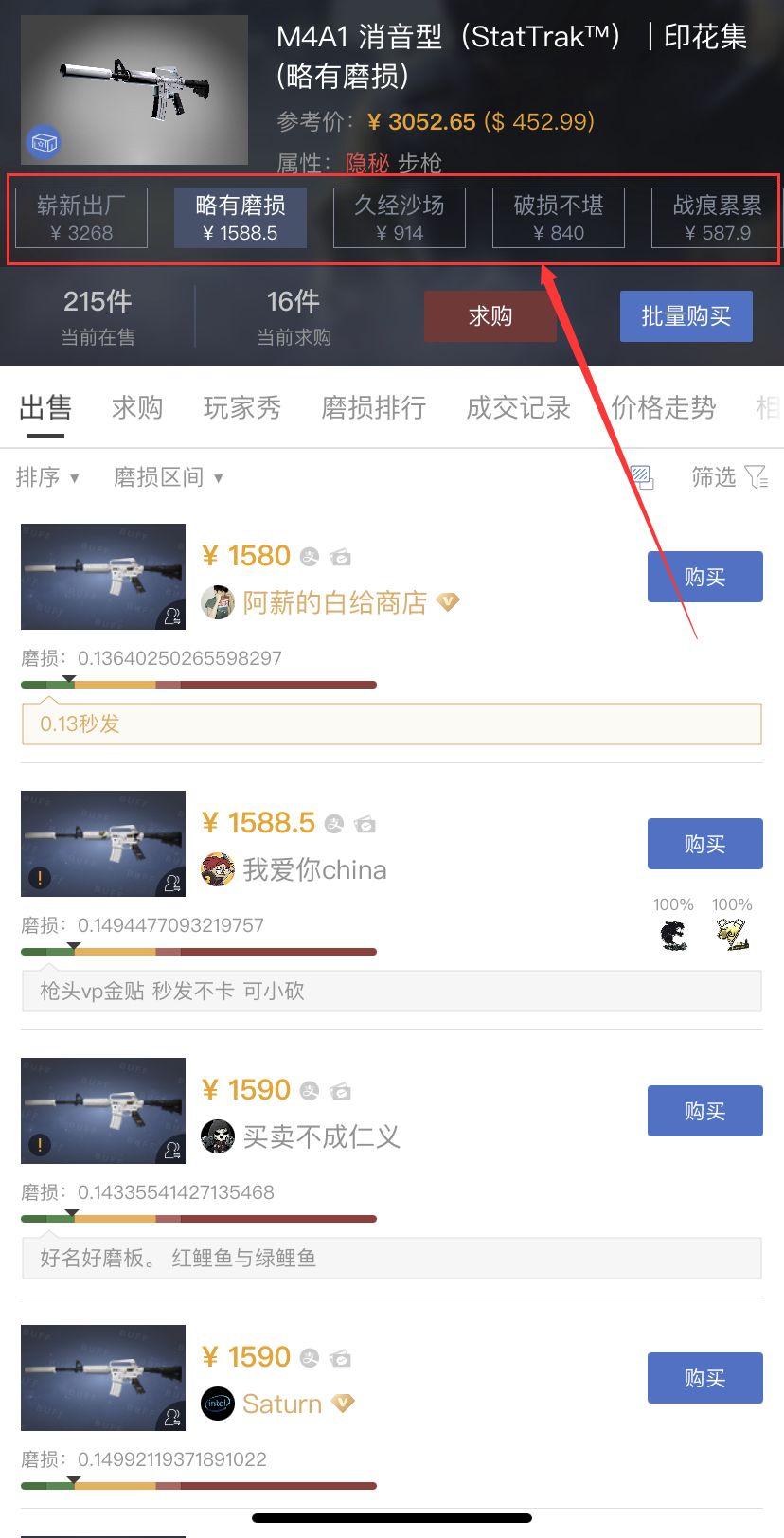Open the 3D inspect icon on weapon image

[44, 143]
